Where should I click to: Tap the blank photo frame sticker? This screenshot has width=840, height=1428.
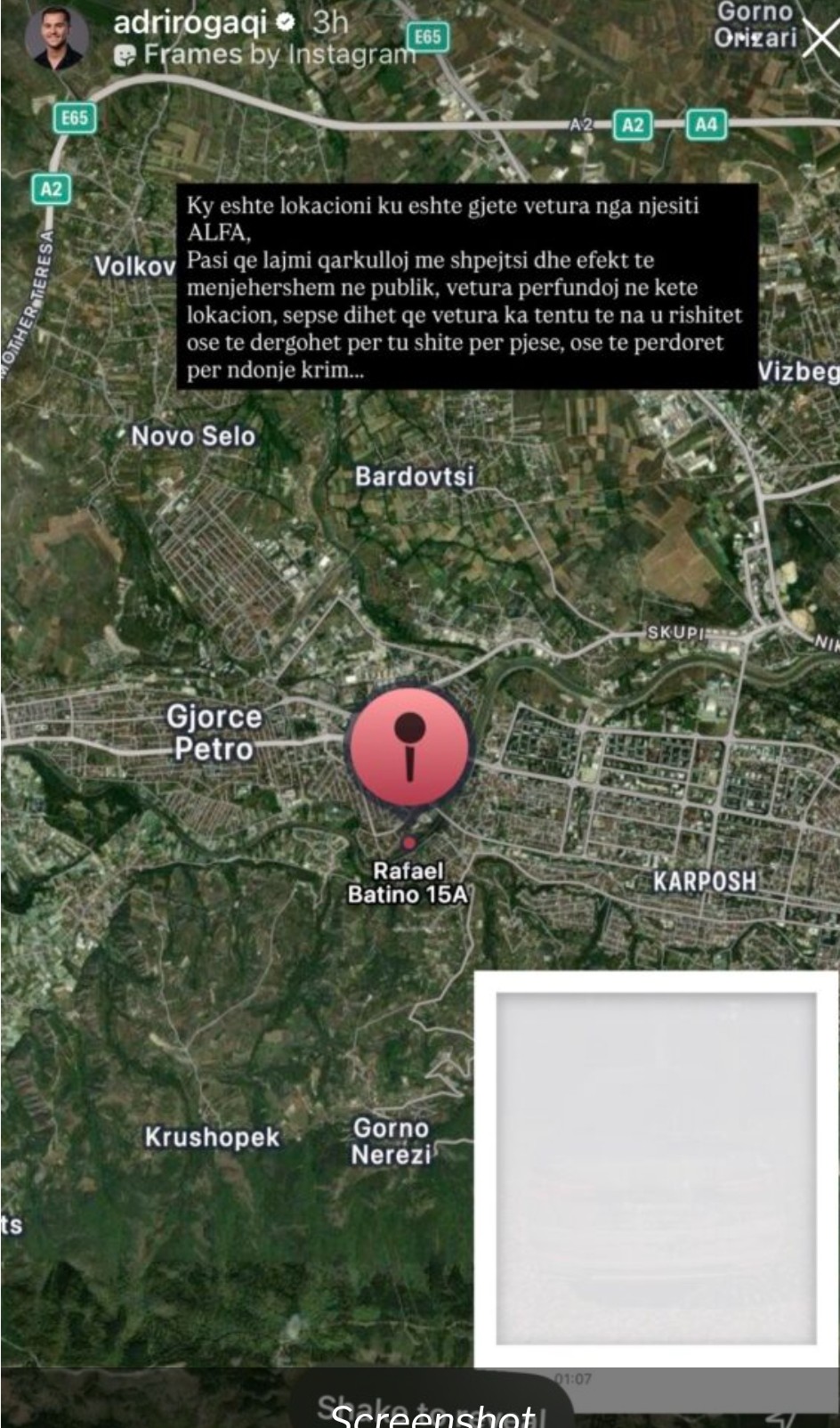656,1167
